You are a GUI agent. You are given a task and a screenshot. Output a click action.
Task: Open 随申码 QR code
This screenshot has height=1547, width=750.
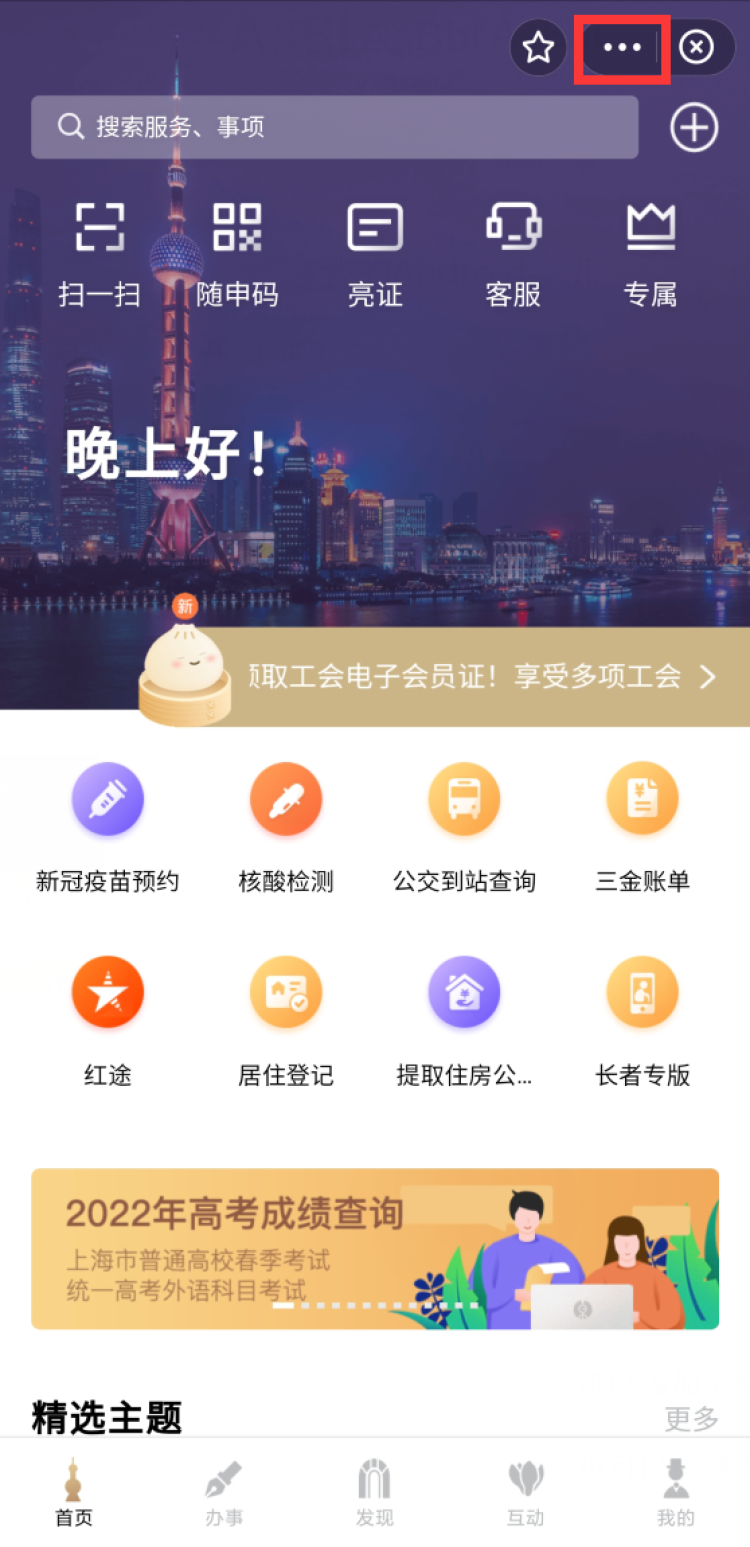click(237, 254)
